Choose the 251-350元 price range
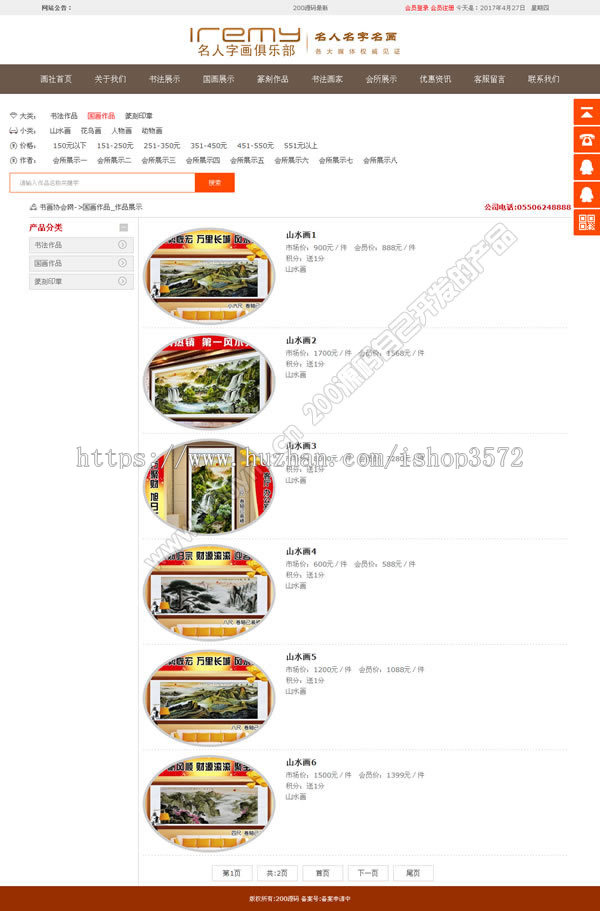 [x=162, y=146]
